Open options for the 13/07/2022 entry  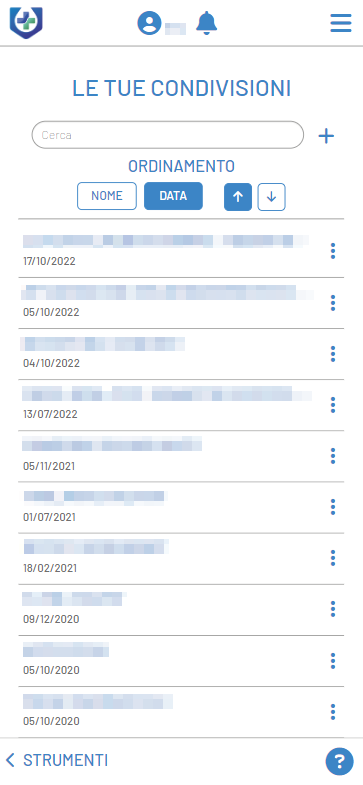[333, 405]
